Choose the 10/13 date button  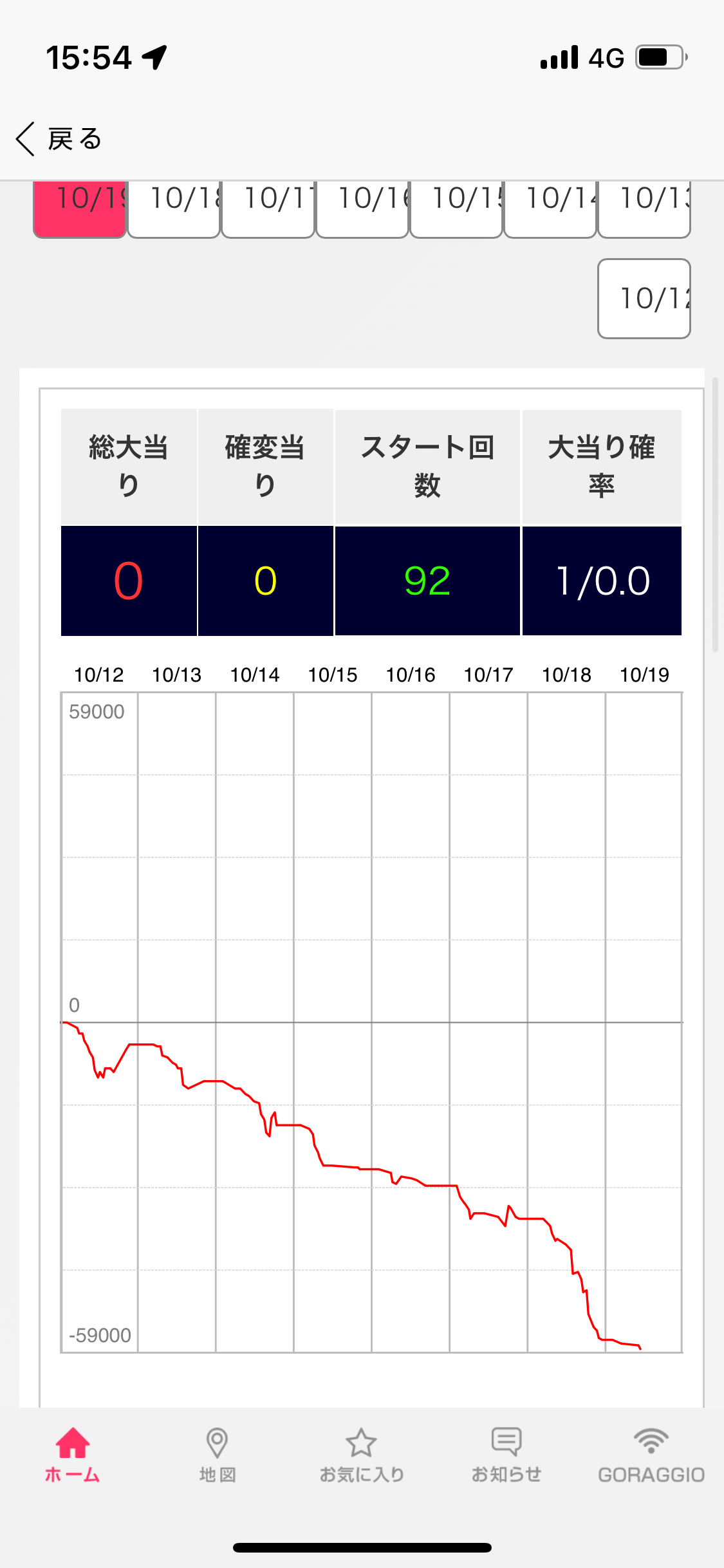coord(644,209)
